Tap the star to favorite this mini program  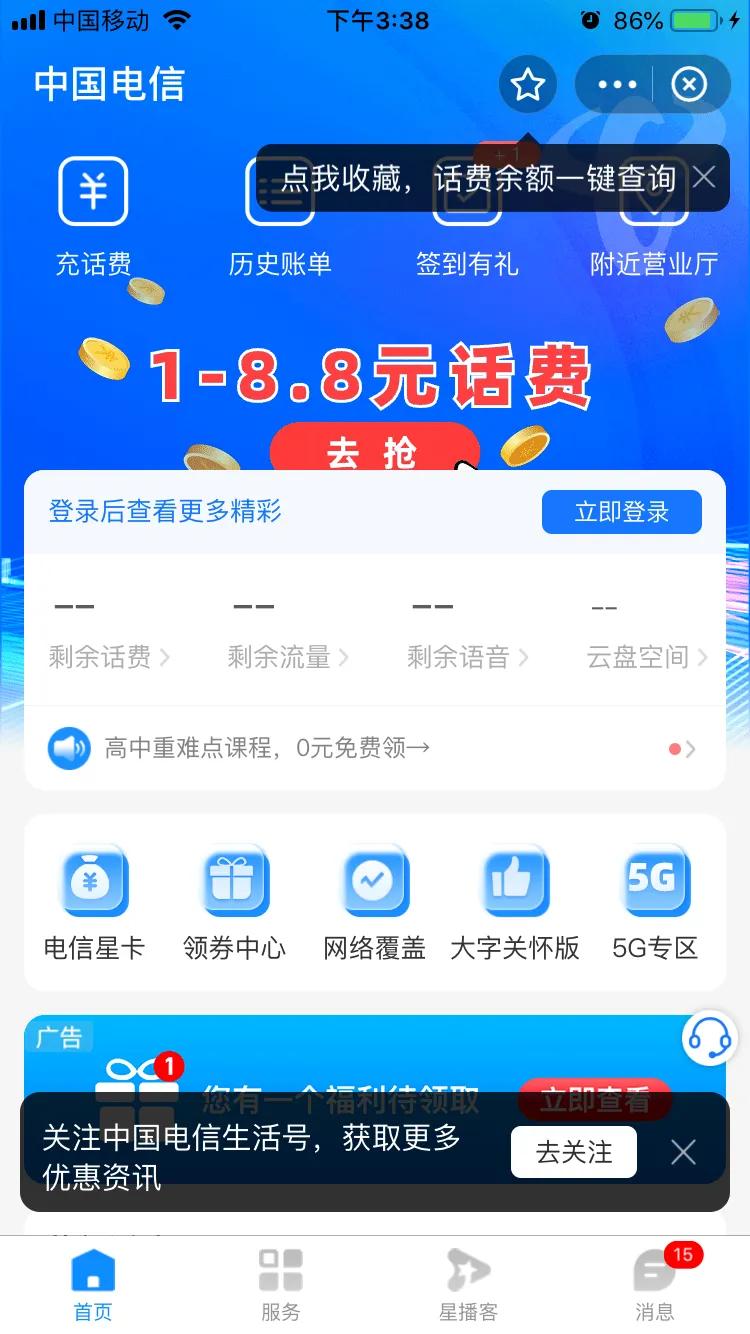point(527,84)
